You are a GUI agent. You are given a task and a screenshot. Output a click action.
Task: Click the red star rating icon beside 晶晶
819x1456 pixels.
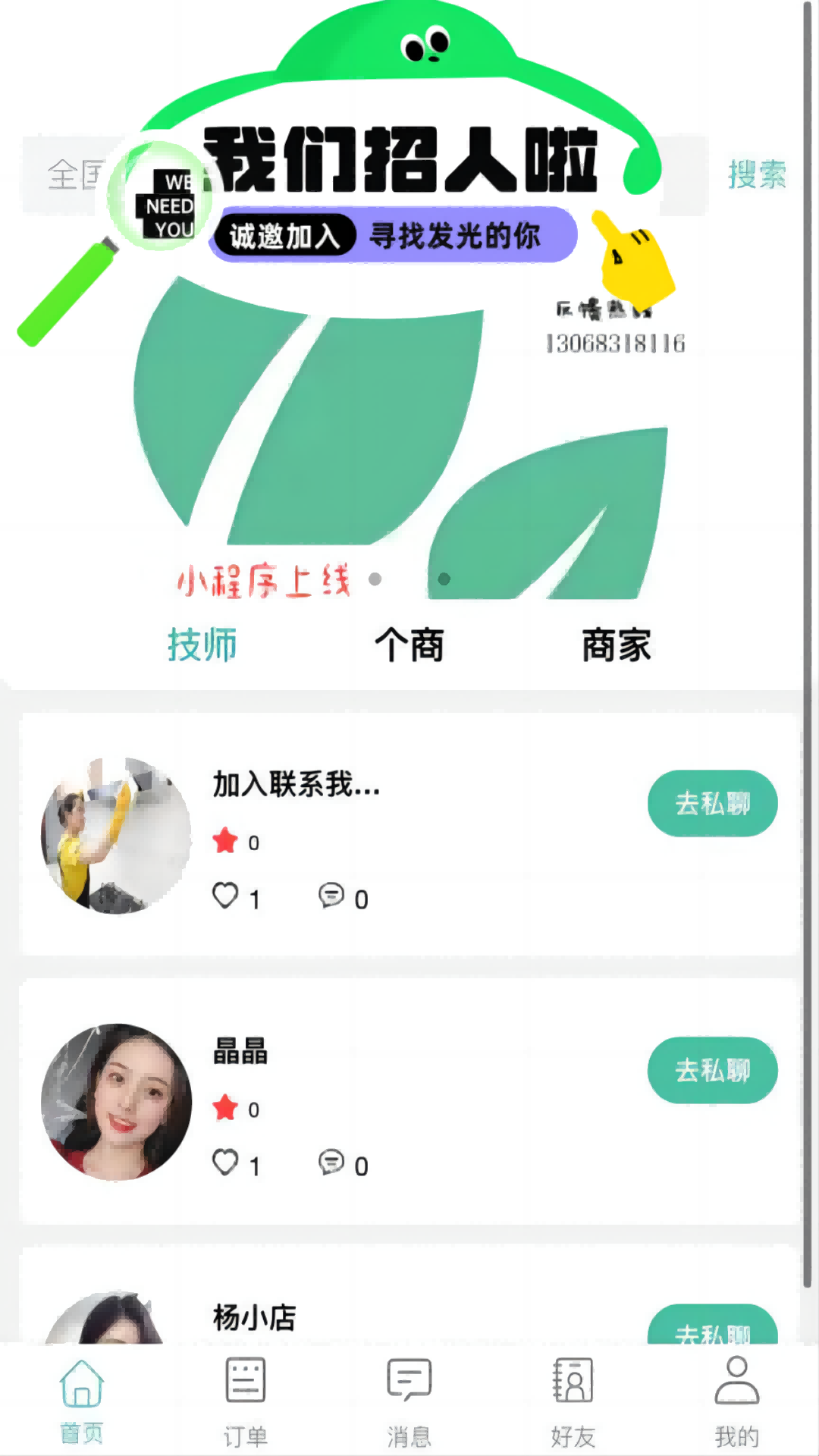click(224, 1109)
